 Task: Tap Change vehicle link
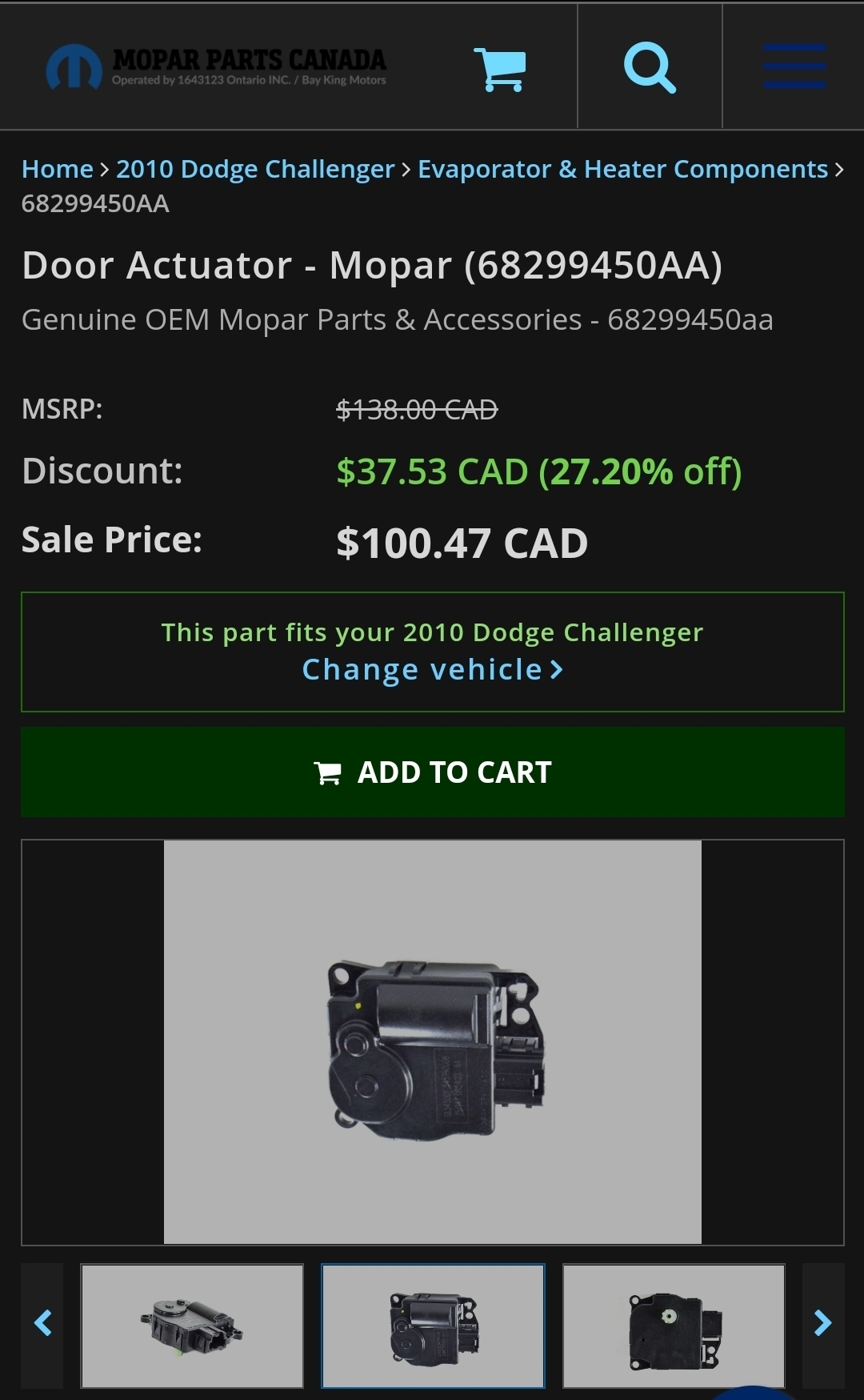432,670
